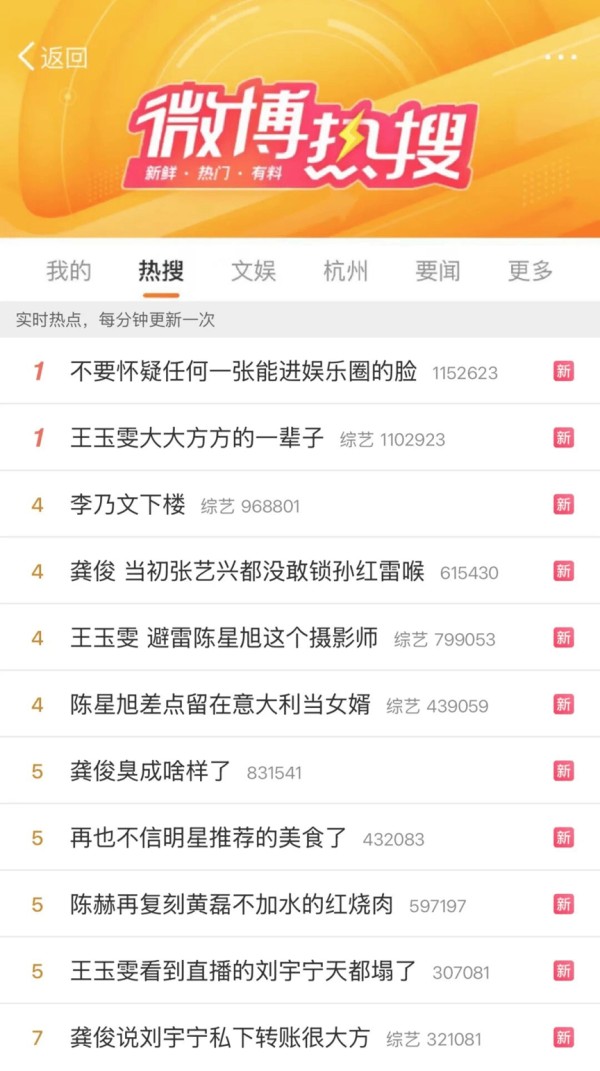
Task: View topic 陈赫再复刻黄磊不加水的红烧肉
Action: (x=232, y=904)
